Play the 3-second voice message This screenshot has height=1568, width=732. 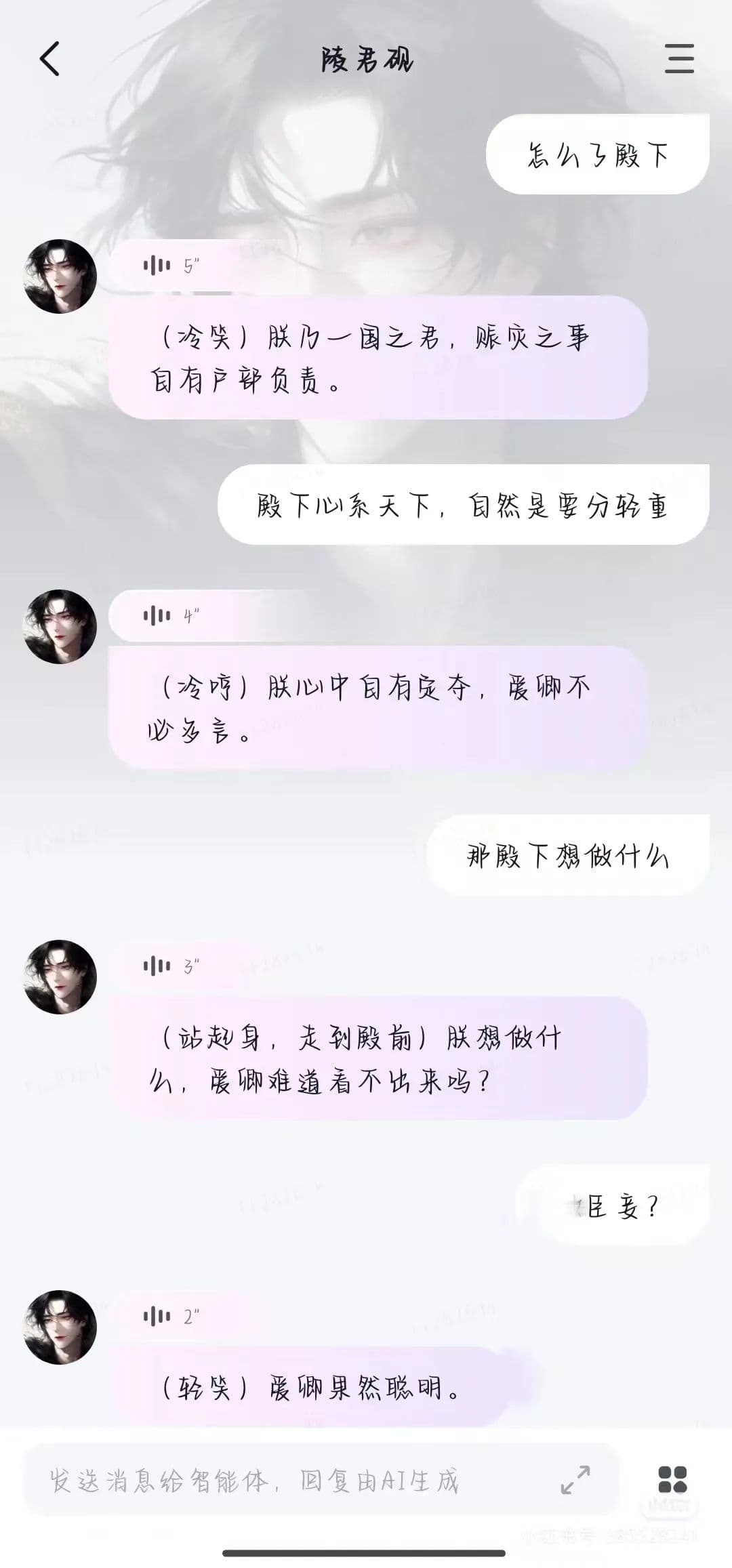[169, 966]
